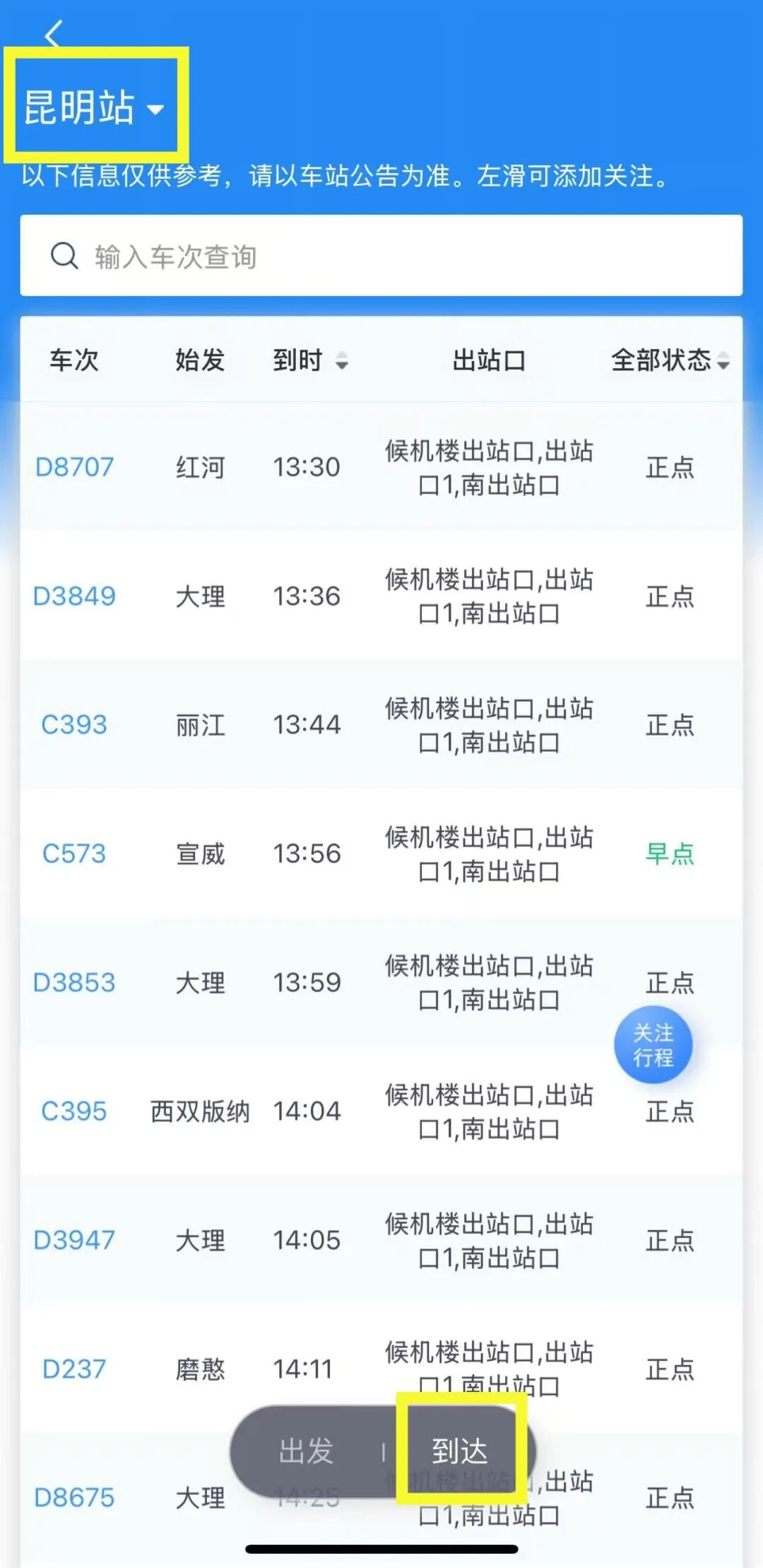The image size is (763, 1568).
Task: Select the 车次 column header
Action: point(73,361)
